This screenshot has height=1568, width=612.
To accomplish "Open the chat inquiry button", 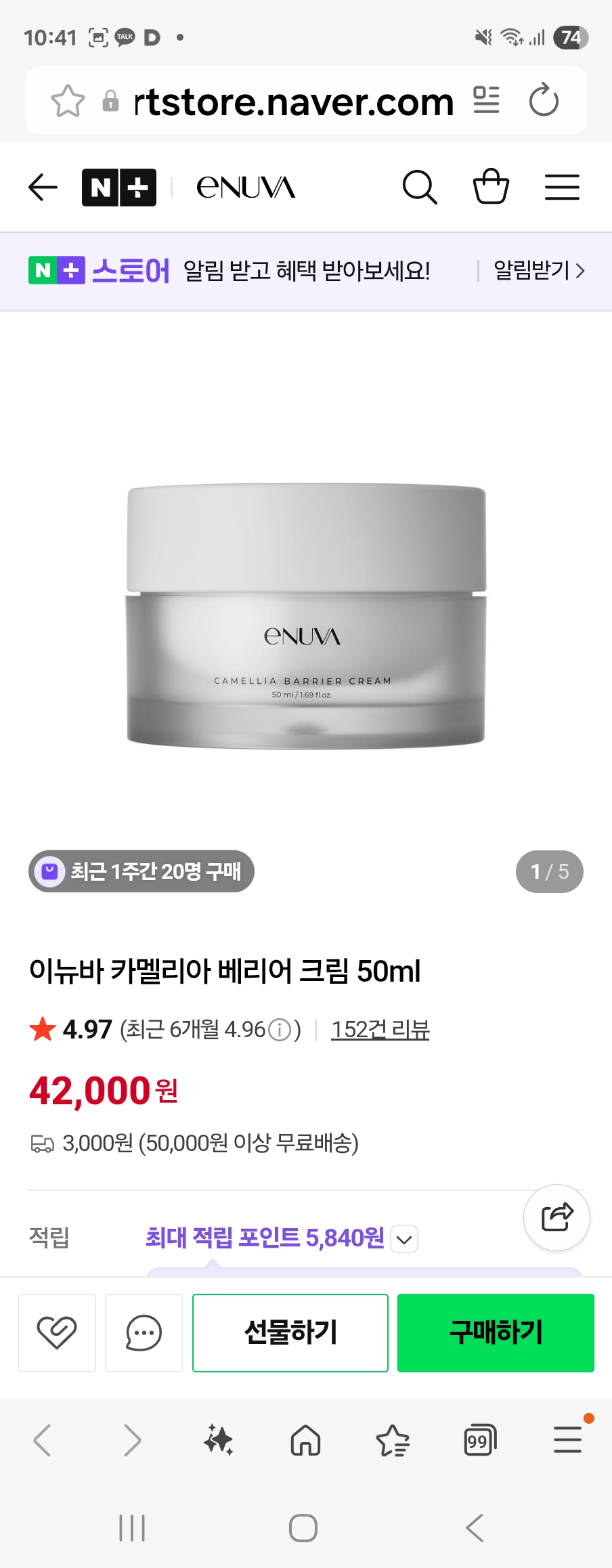I will pyautogui.click(x=144, y=1333).
